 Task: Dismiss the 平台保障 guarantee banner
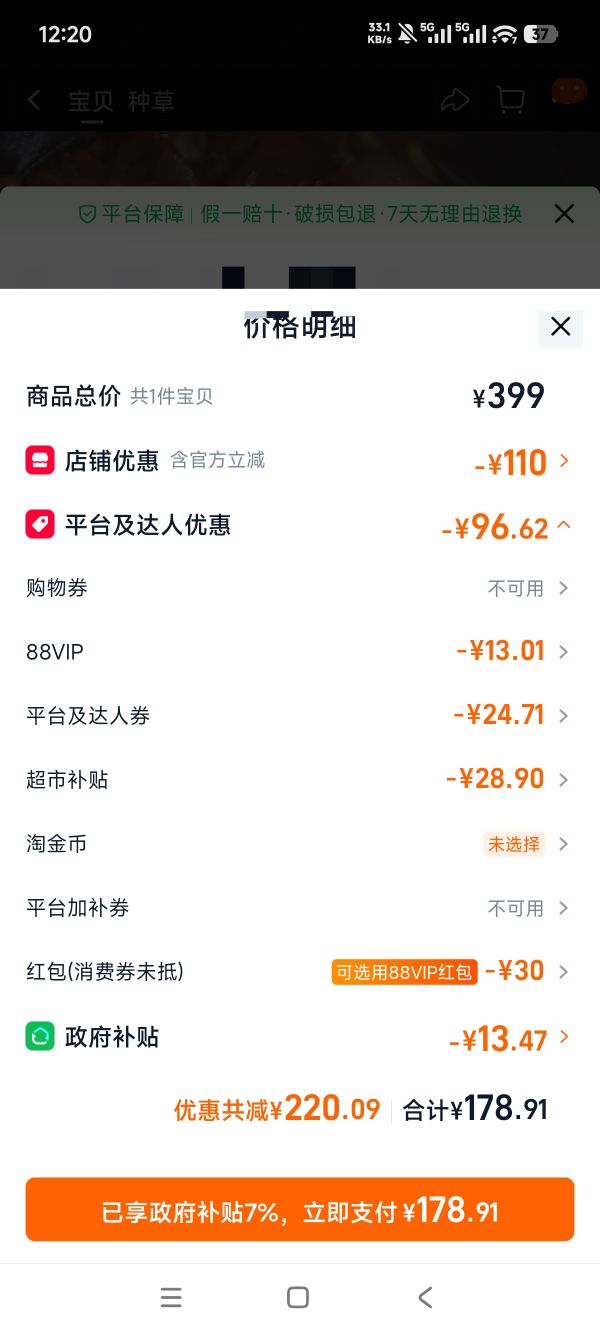pos(564,213)
